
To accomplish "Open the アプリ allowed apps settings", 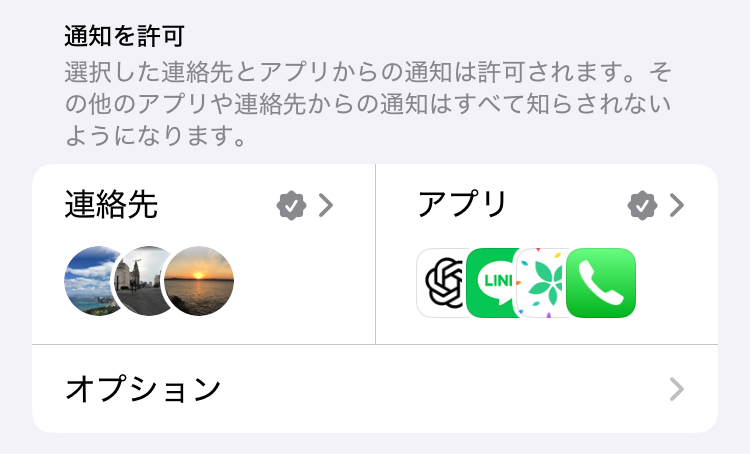I will [x=546, y=254].
